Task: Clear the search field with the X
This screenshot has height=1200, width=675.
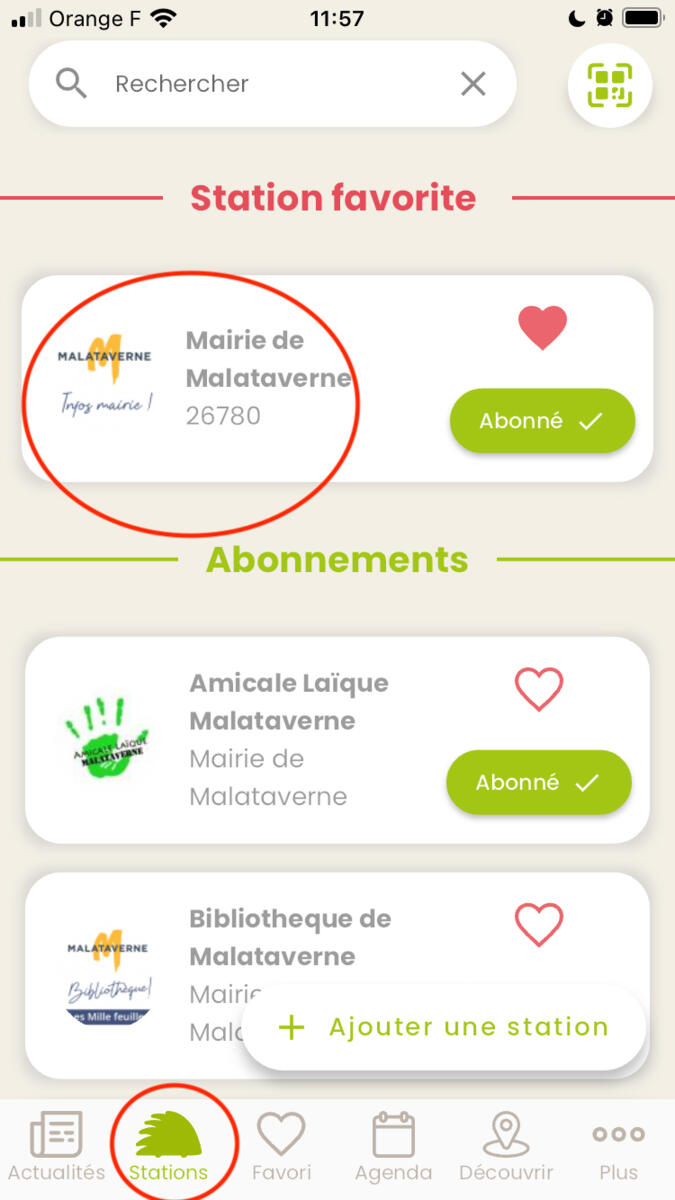Action: coord(473,84)
